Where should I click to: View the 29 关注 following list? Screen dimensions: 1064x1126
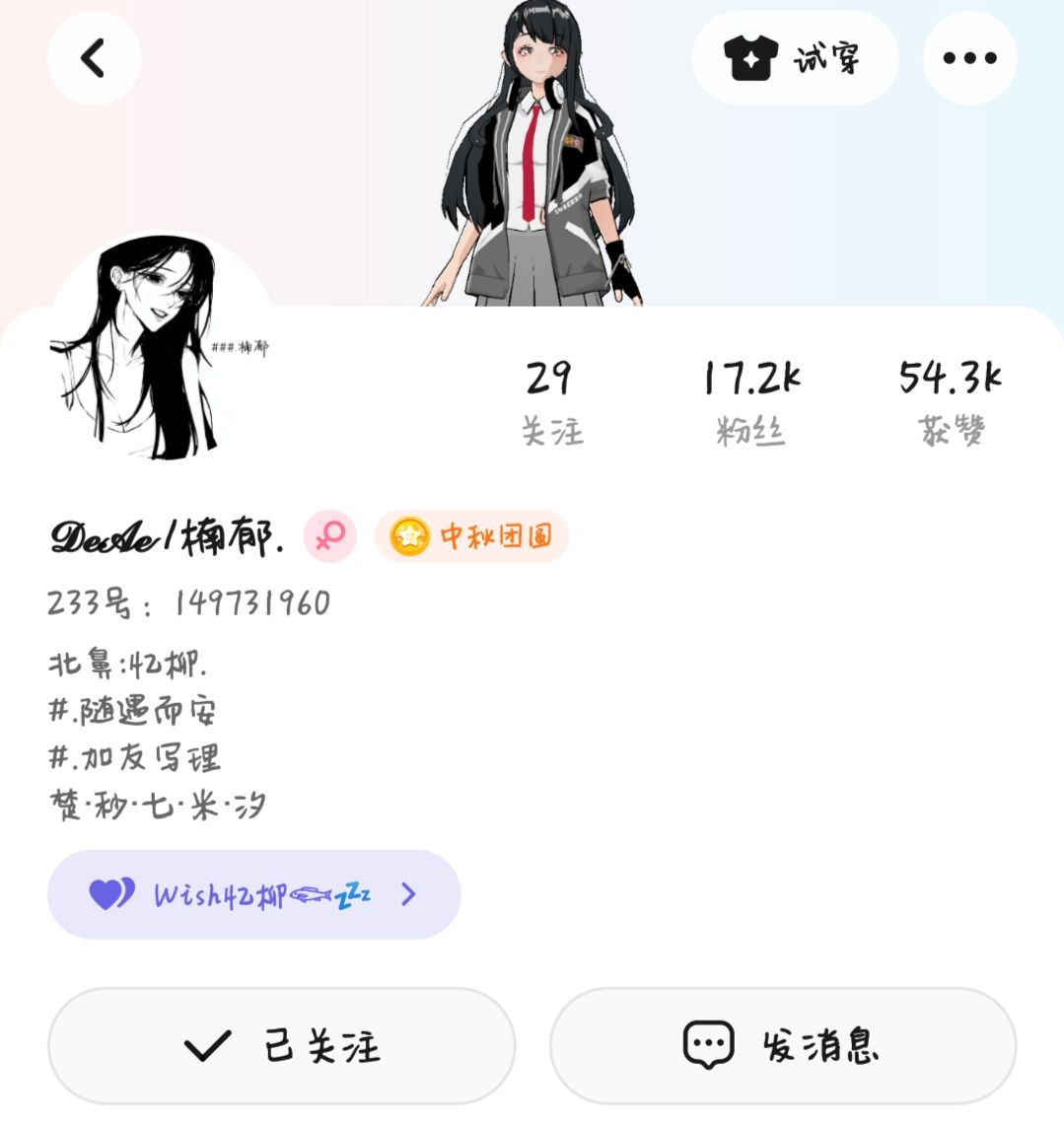tap(551, 402)
